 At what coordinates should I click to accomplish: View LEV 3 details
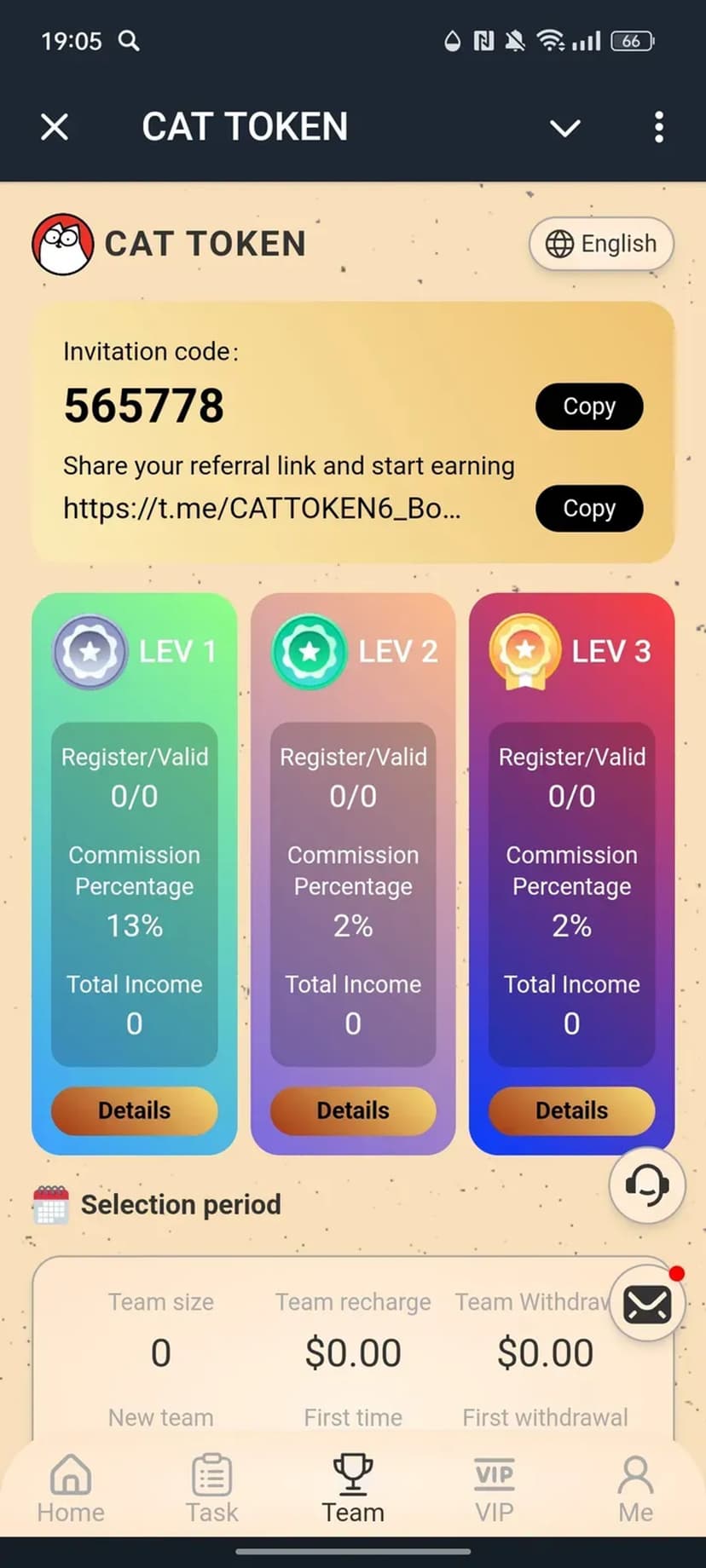tap(571, 1110)
